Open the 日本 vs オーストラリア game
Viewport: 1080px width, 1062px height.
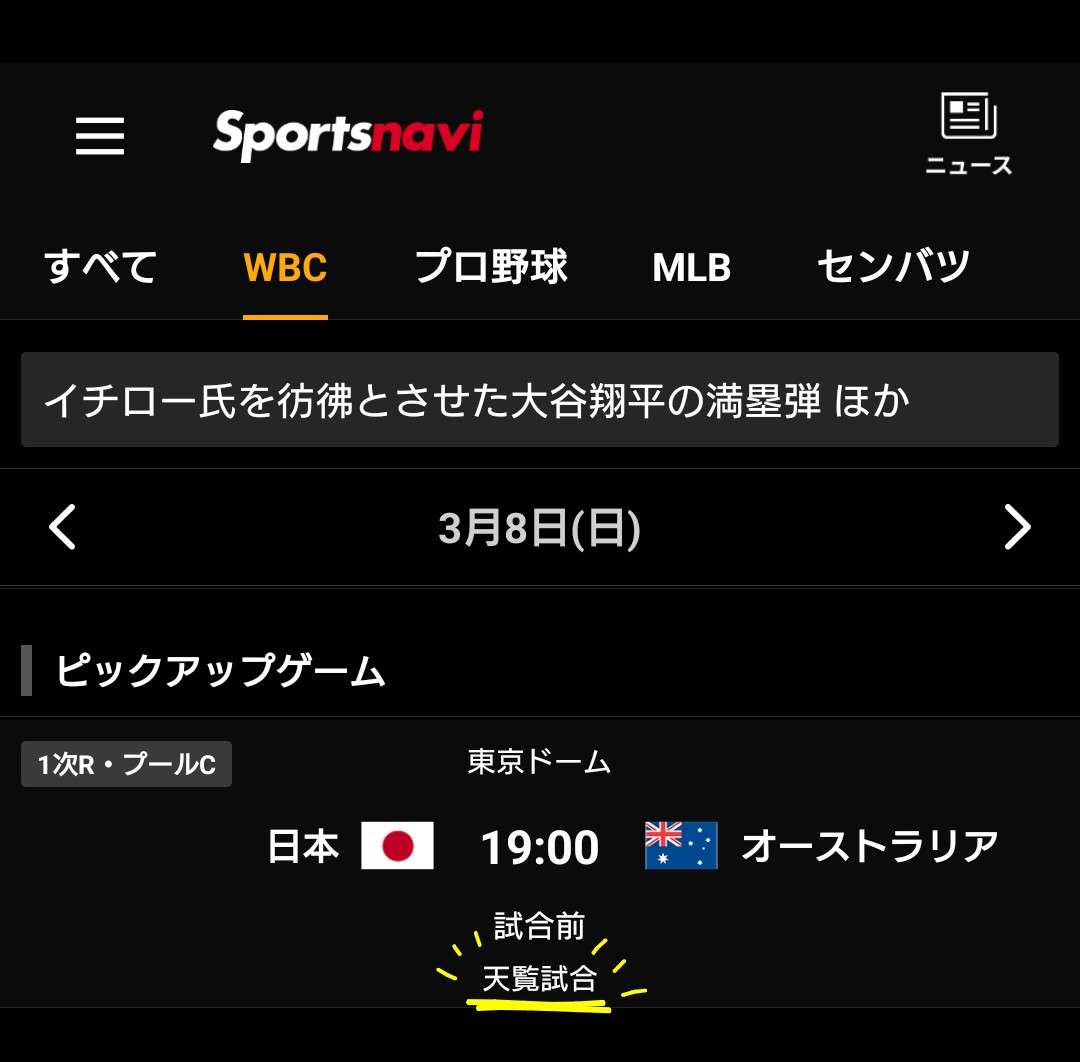pos(540,848)
